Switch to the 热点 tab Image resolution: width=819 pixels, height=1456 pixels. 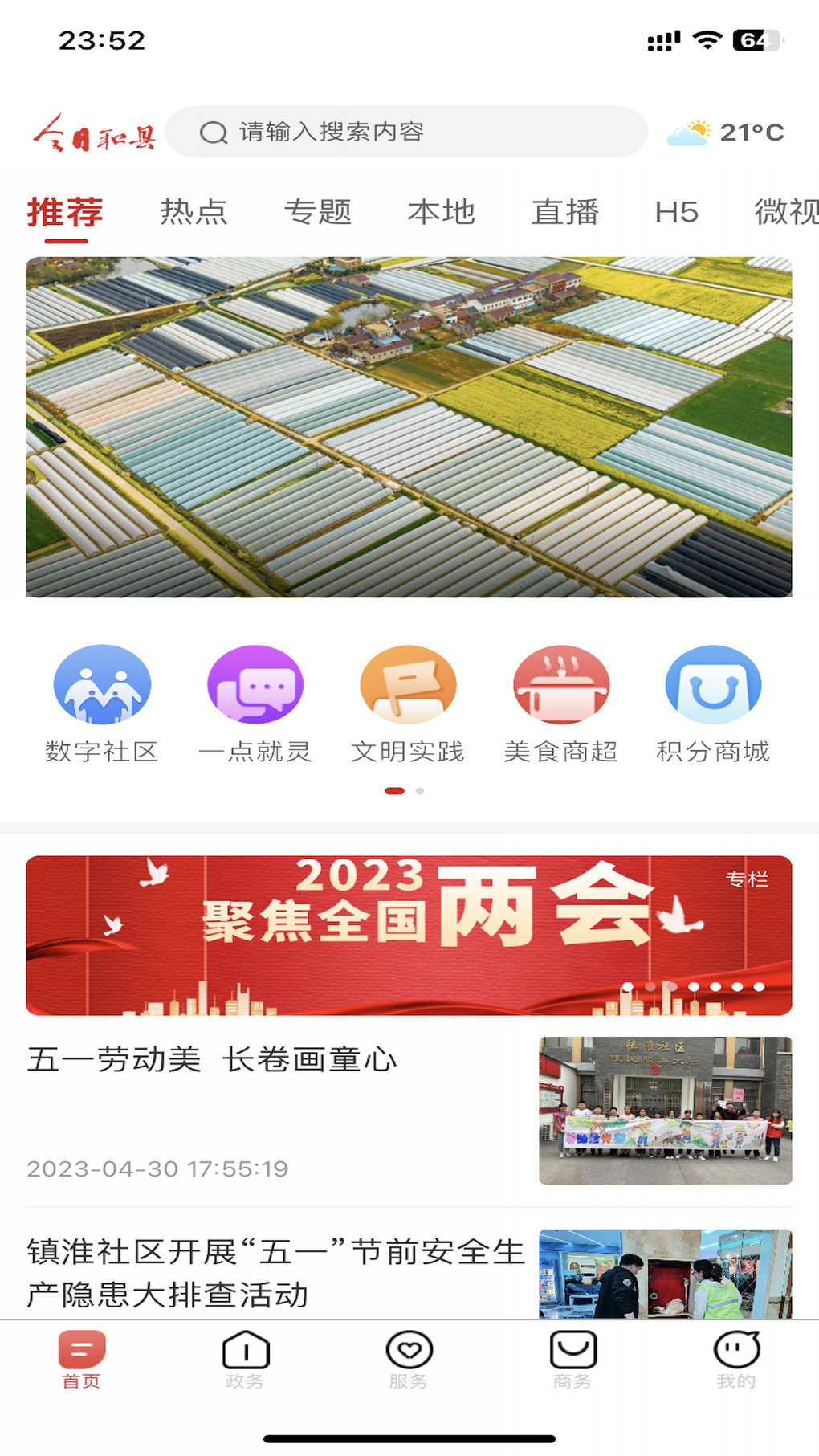point(194,212)
